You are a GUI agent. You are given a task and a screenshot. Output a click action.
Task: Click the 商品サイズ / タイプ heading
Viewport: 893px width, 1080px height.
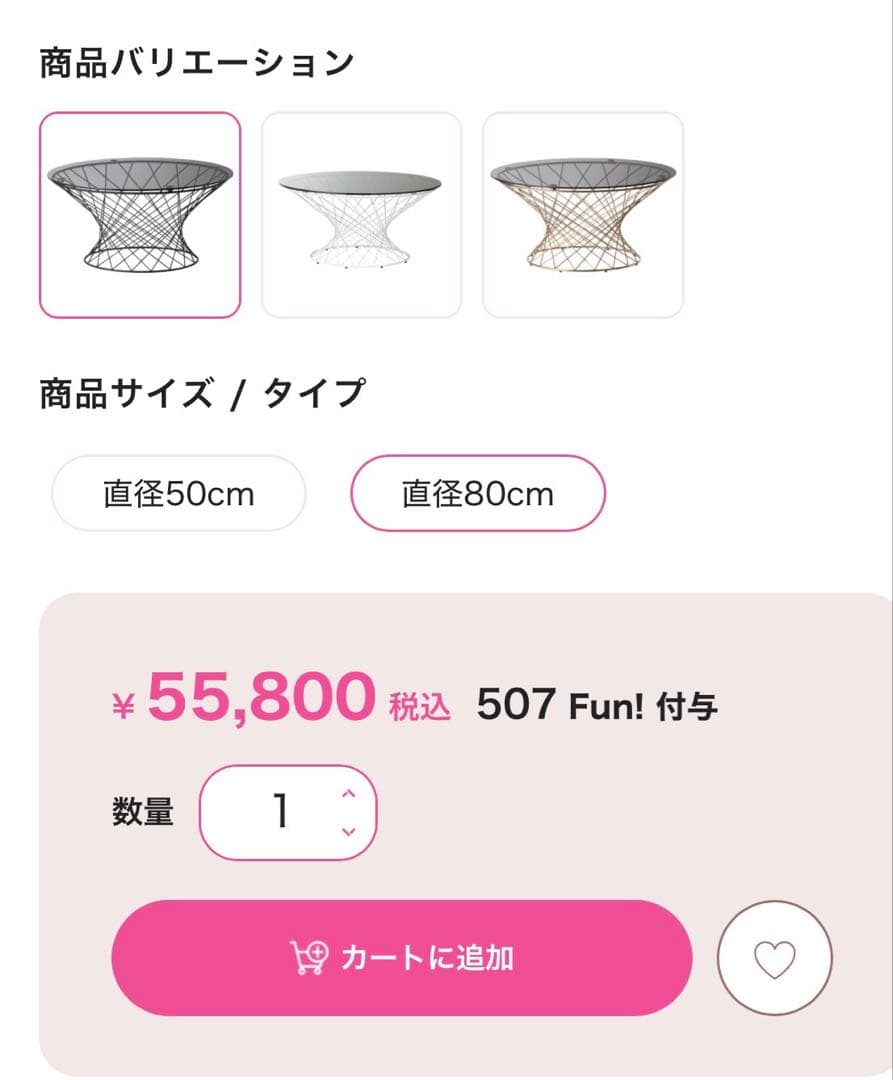click(198, 392)
